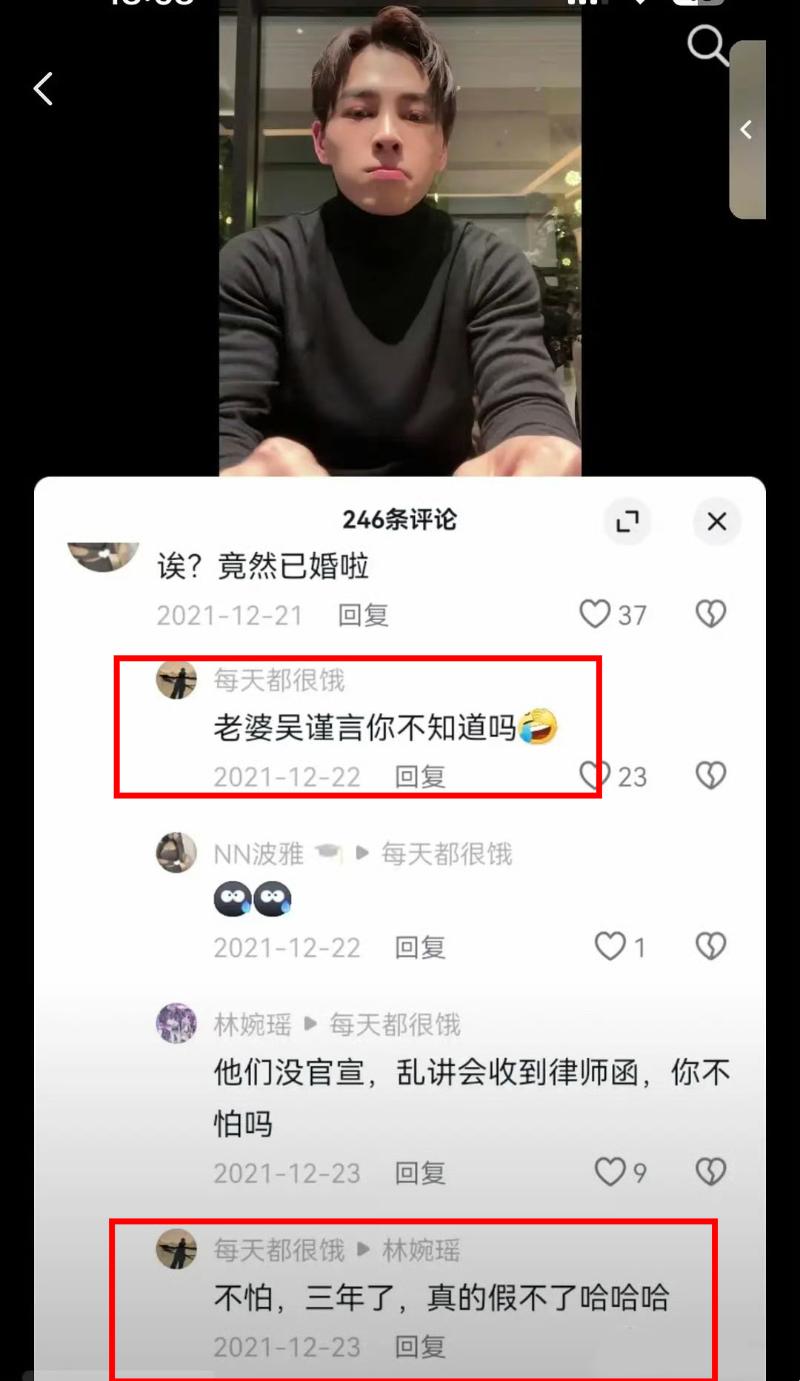
Task: Reply to 林婉瑶's comment
Action: [420, 1173]
